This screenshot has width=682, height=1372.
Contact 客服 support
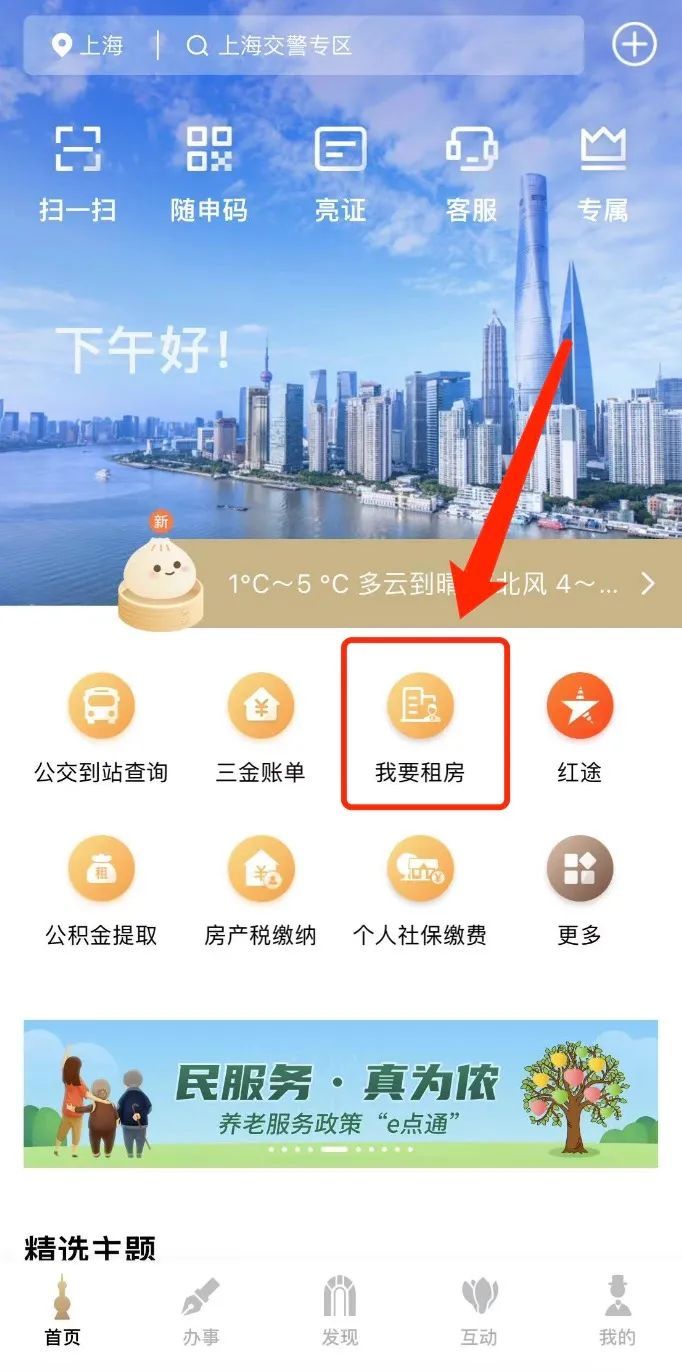[471, 173]
